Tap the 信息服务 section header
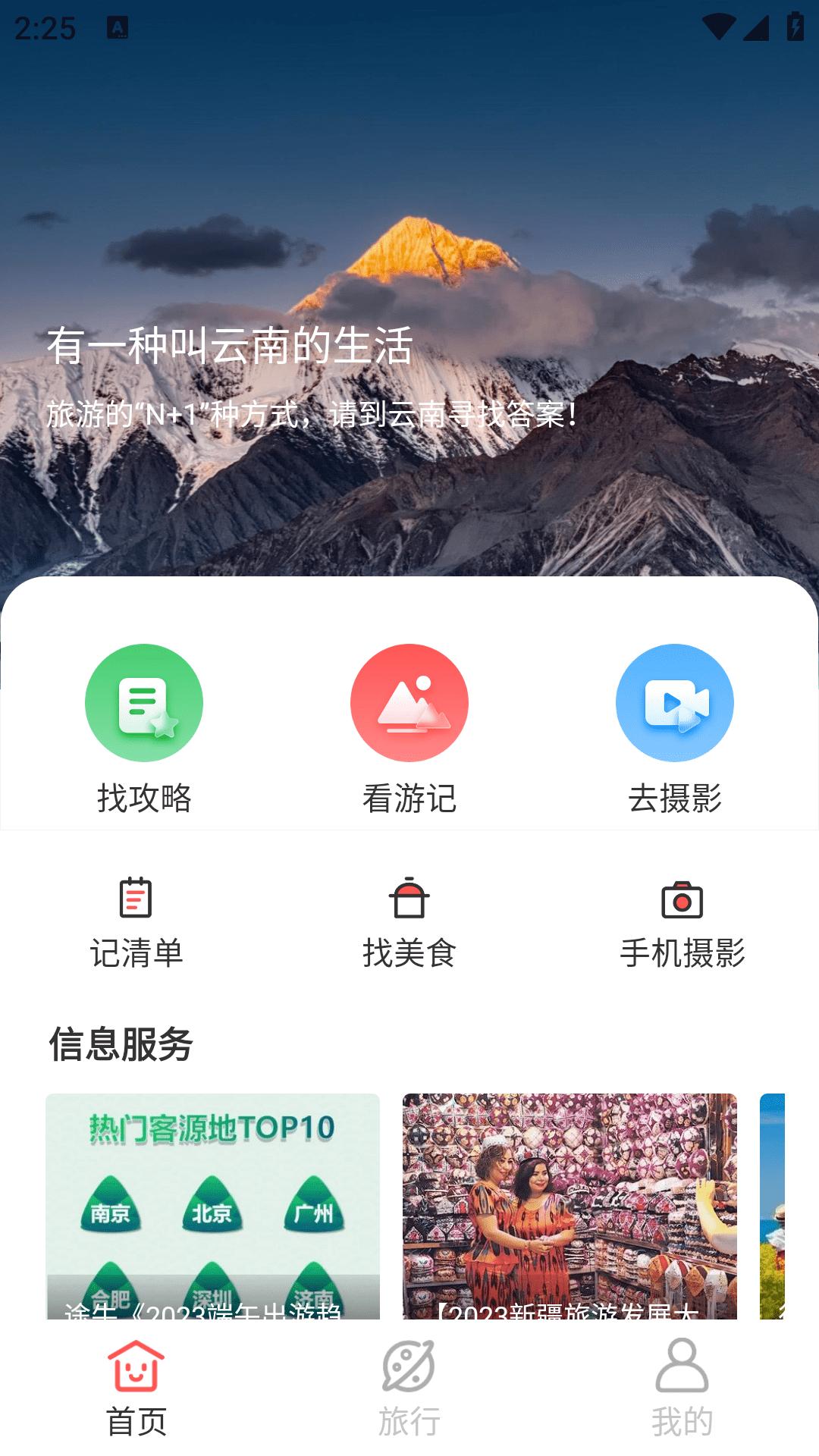Screen dimensions: 819x1456 [121, 1046]
